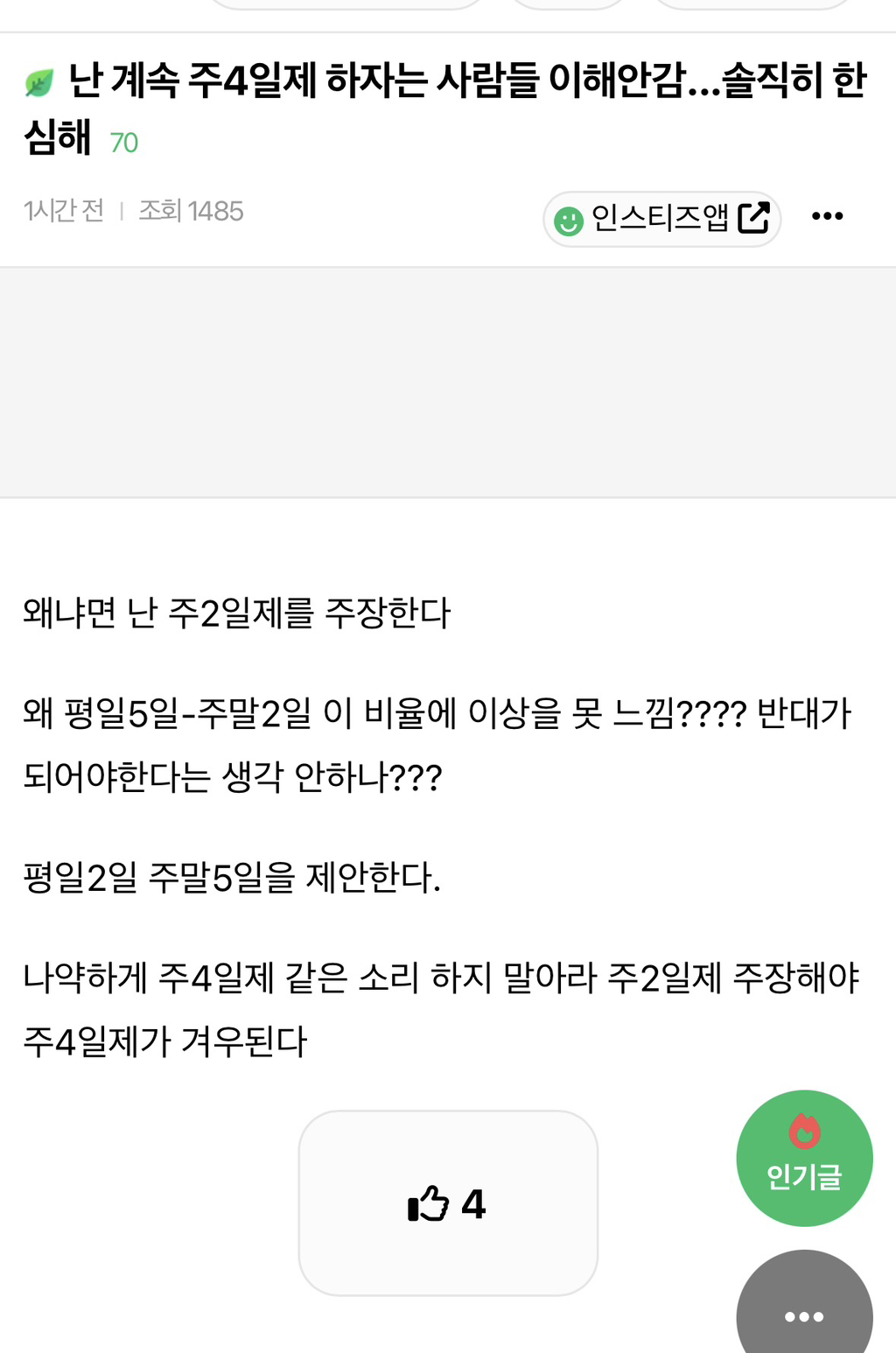Tap the gray floating more-options button
Screen dimensions: 896x1353
coord(804,1303)
